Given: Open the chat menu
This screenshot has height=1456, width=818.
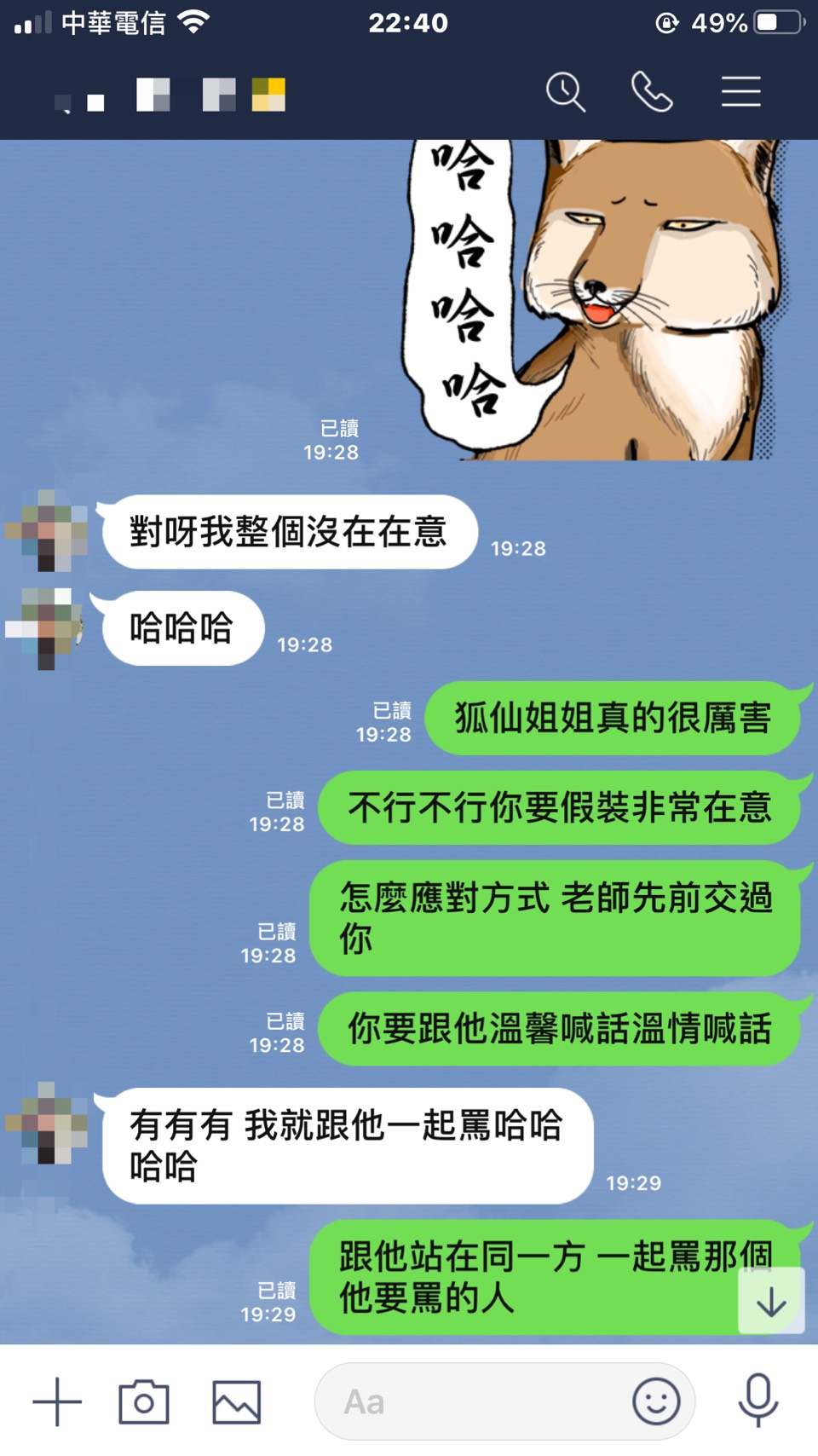Looking at the screenshot, I should coord(740,92).
